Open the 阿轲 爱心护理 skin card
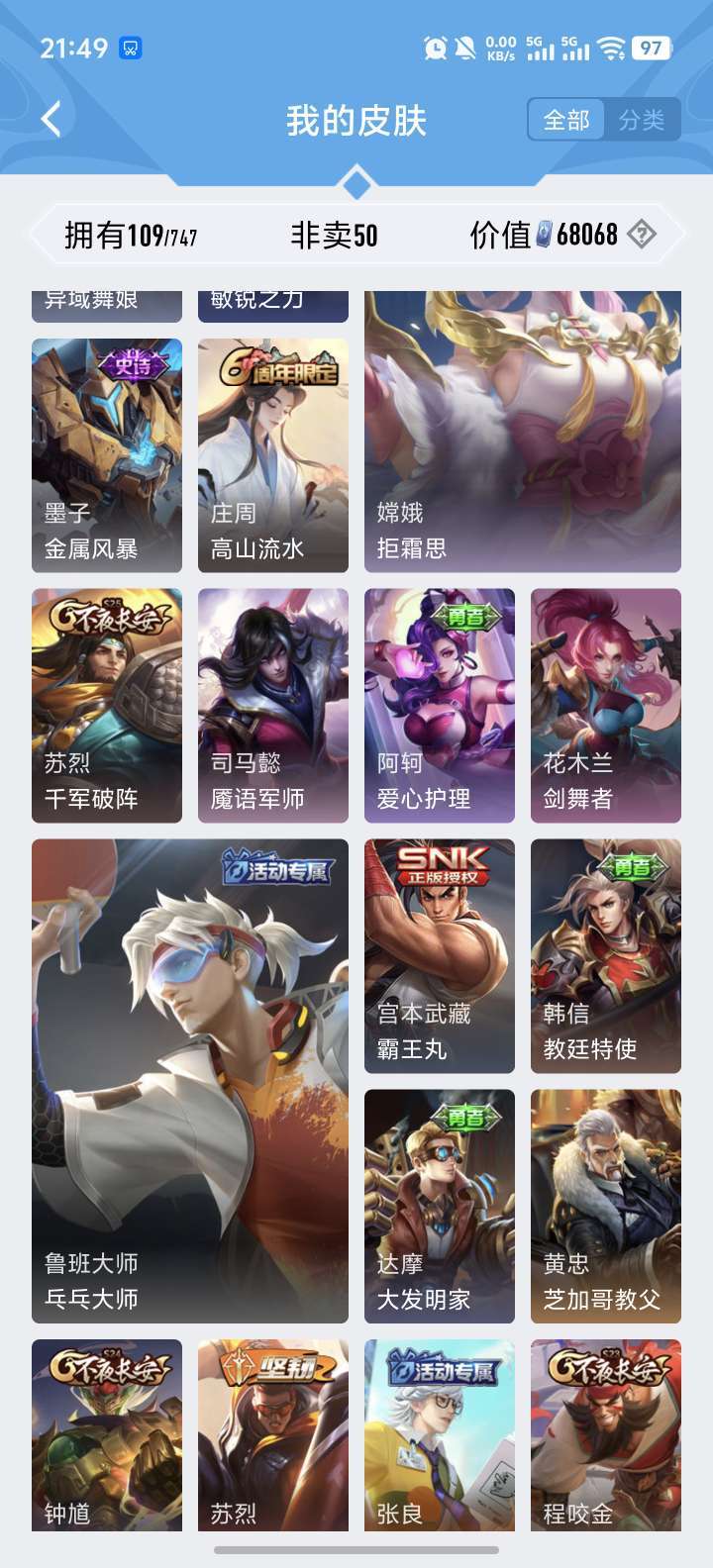This screenshot has width=713, height=1568. [440, 705]
